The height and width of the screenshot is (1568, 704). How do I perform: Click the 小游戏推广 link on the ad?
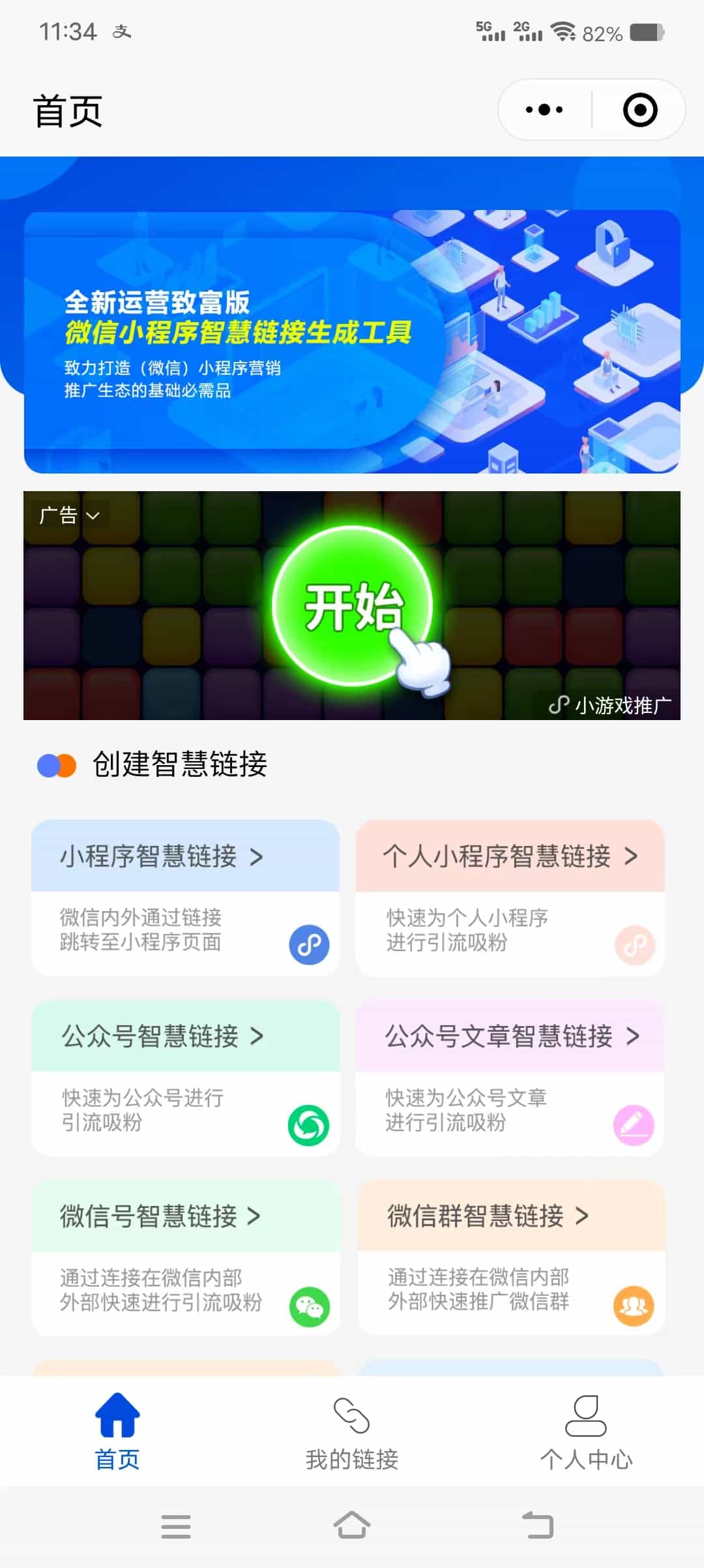(x=613, y=706)
